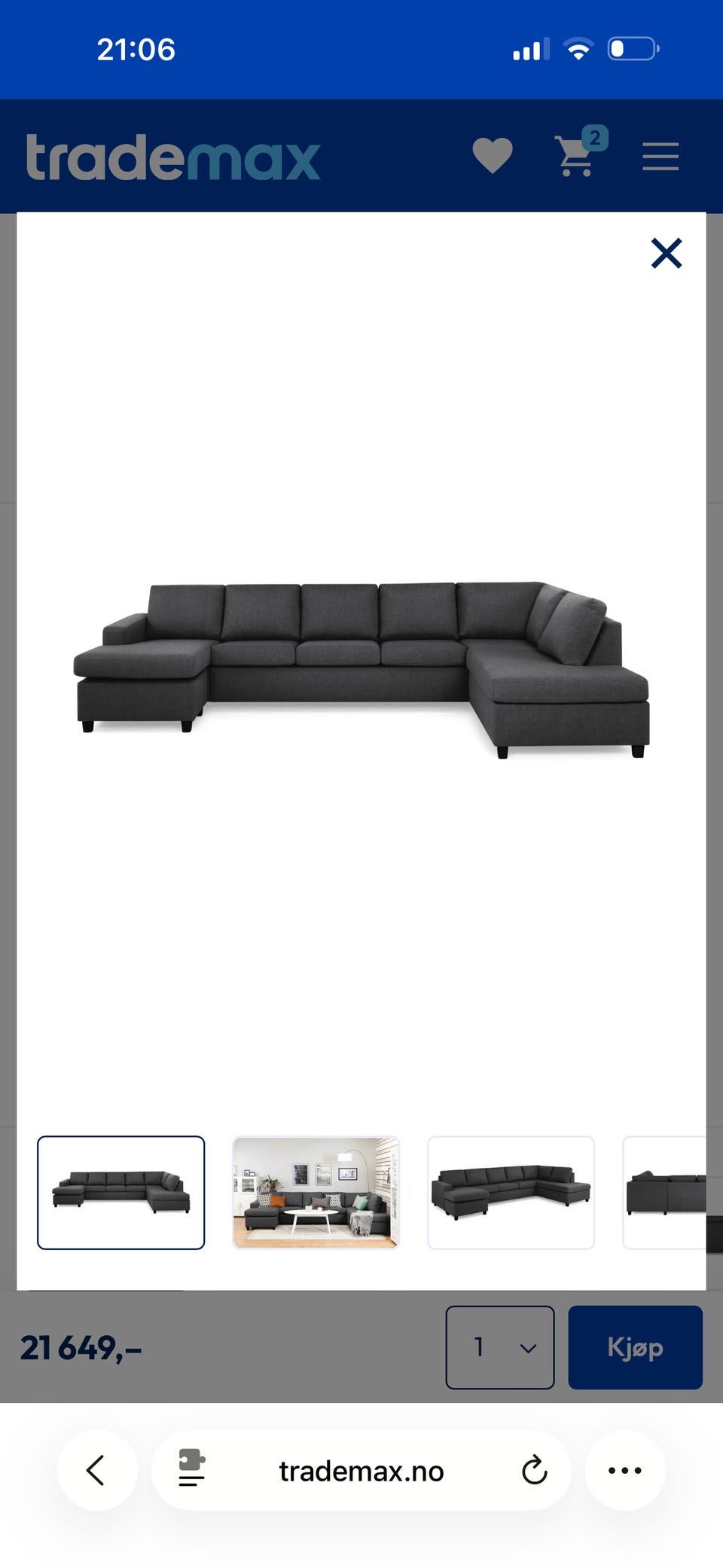Select the first sofa thumbnail
Screen dimensions: 723x1568
[x=120, y=1193]
